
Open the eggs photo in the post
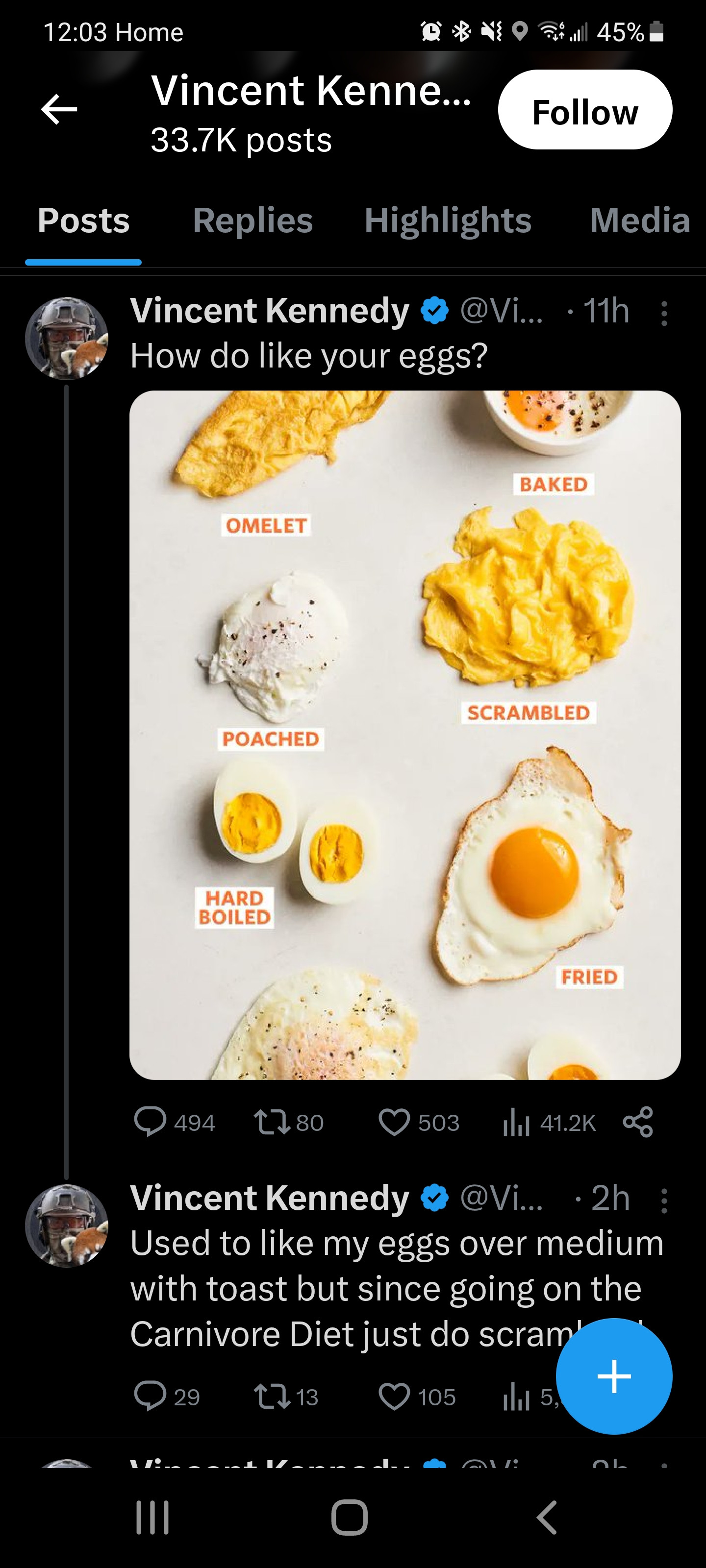click(x=404, y=735)
